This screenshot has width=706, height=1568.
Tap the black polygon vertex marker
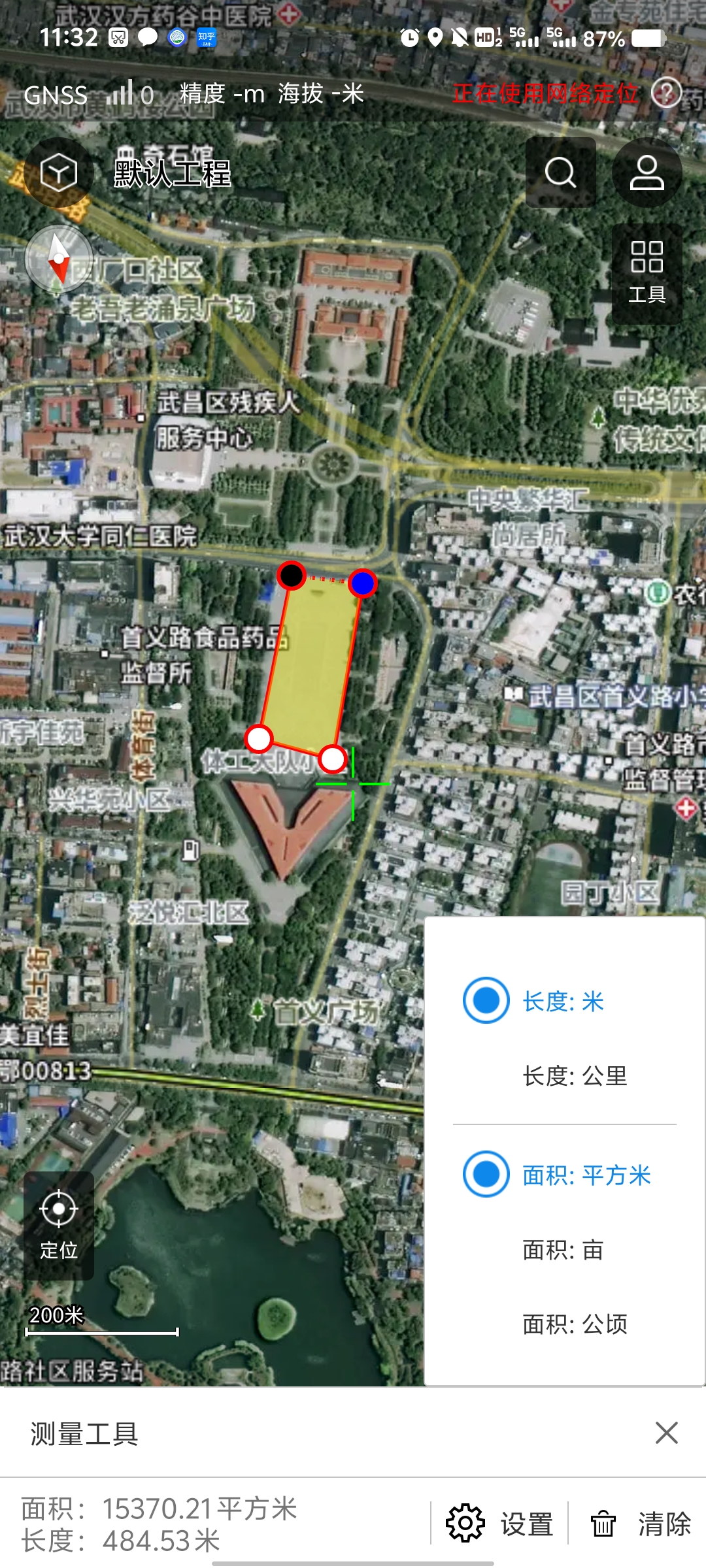click(291, 575)
